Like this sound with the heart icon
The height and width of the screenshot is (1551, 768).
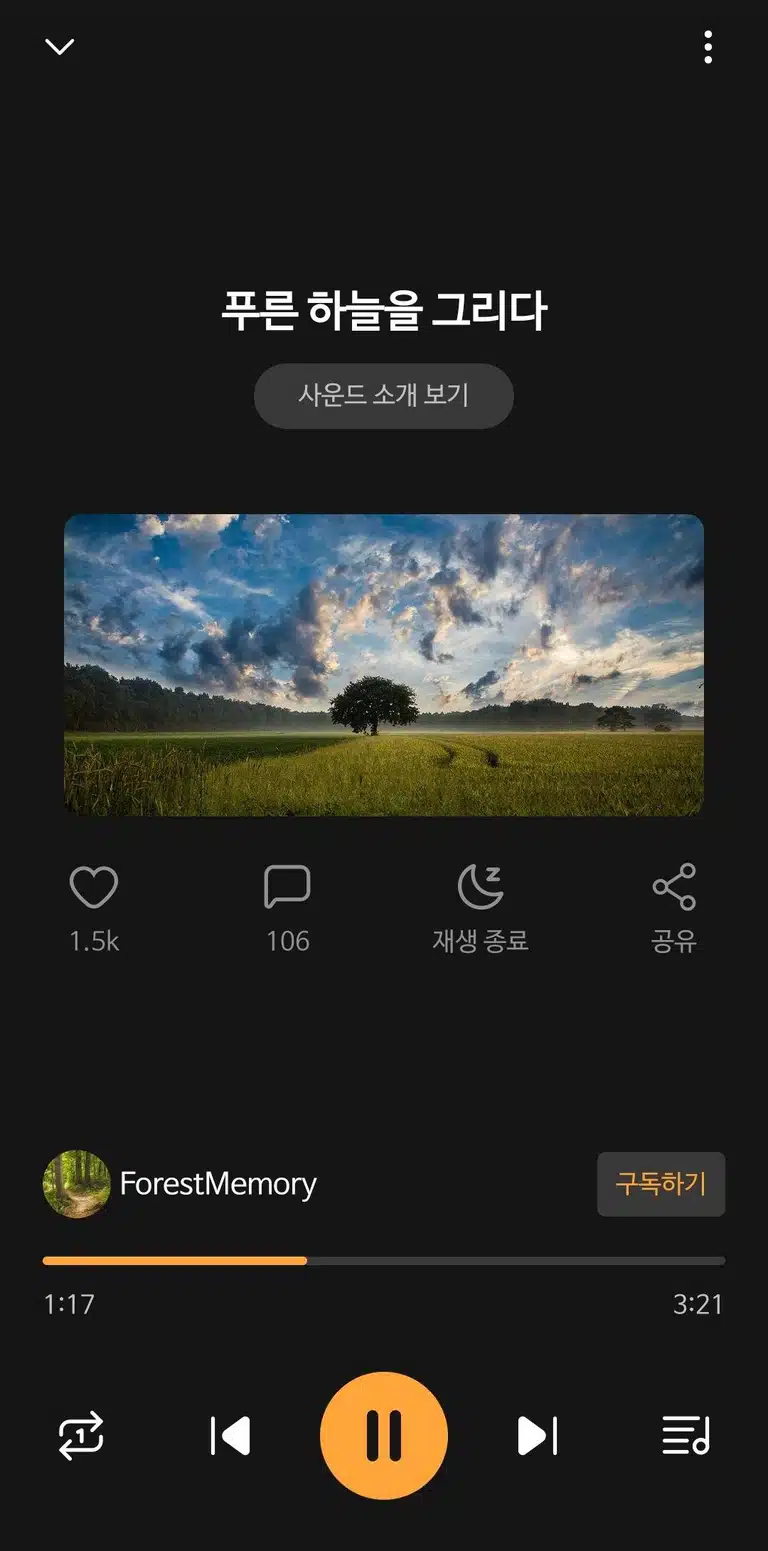[x=94, y=887]
